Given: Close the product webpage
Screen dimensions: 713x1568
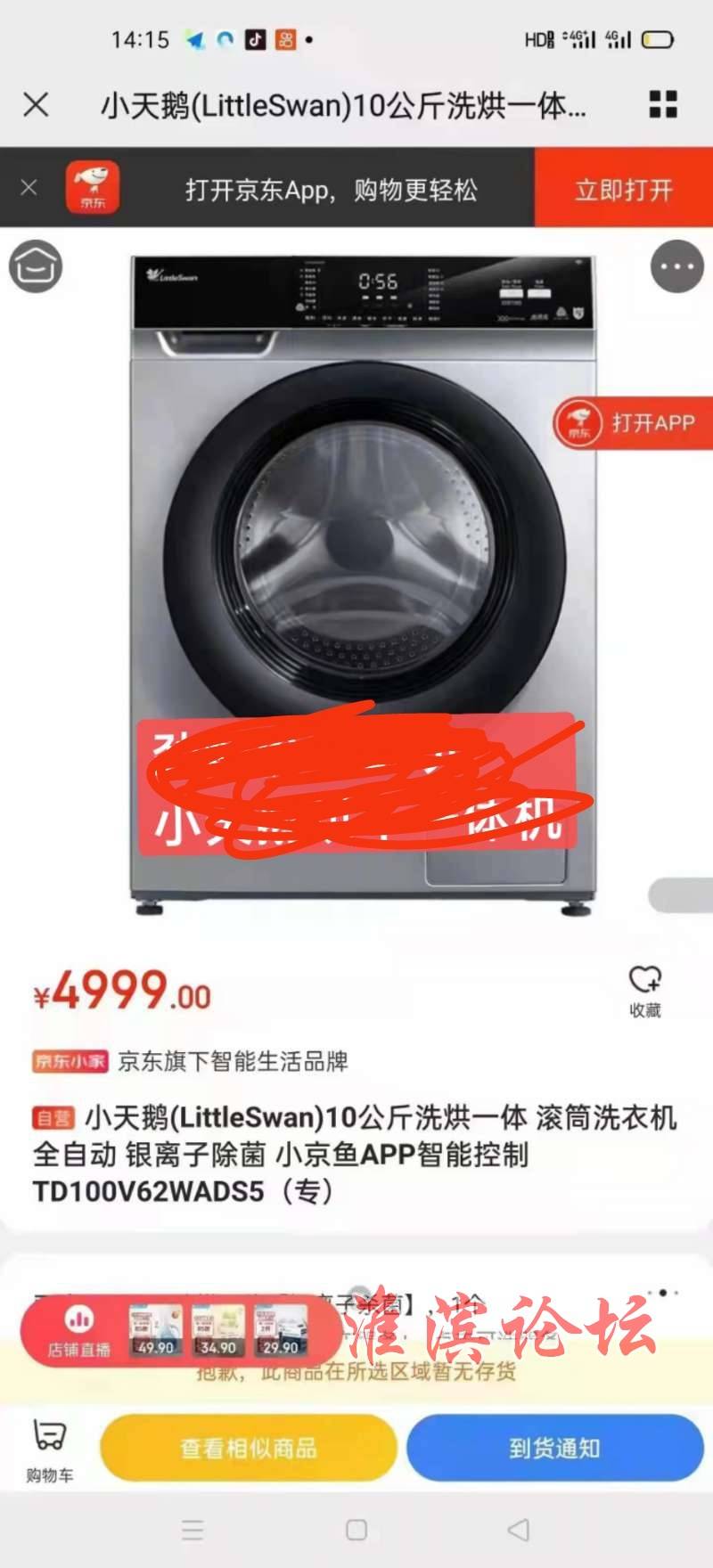Looking at the screenshot, I should (36, 105).
